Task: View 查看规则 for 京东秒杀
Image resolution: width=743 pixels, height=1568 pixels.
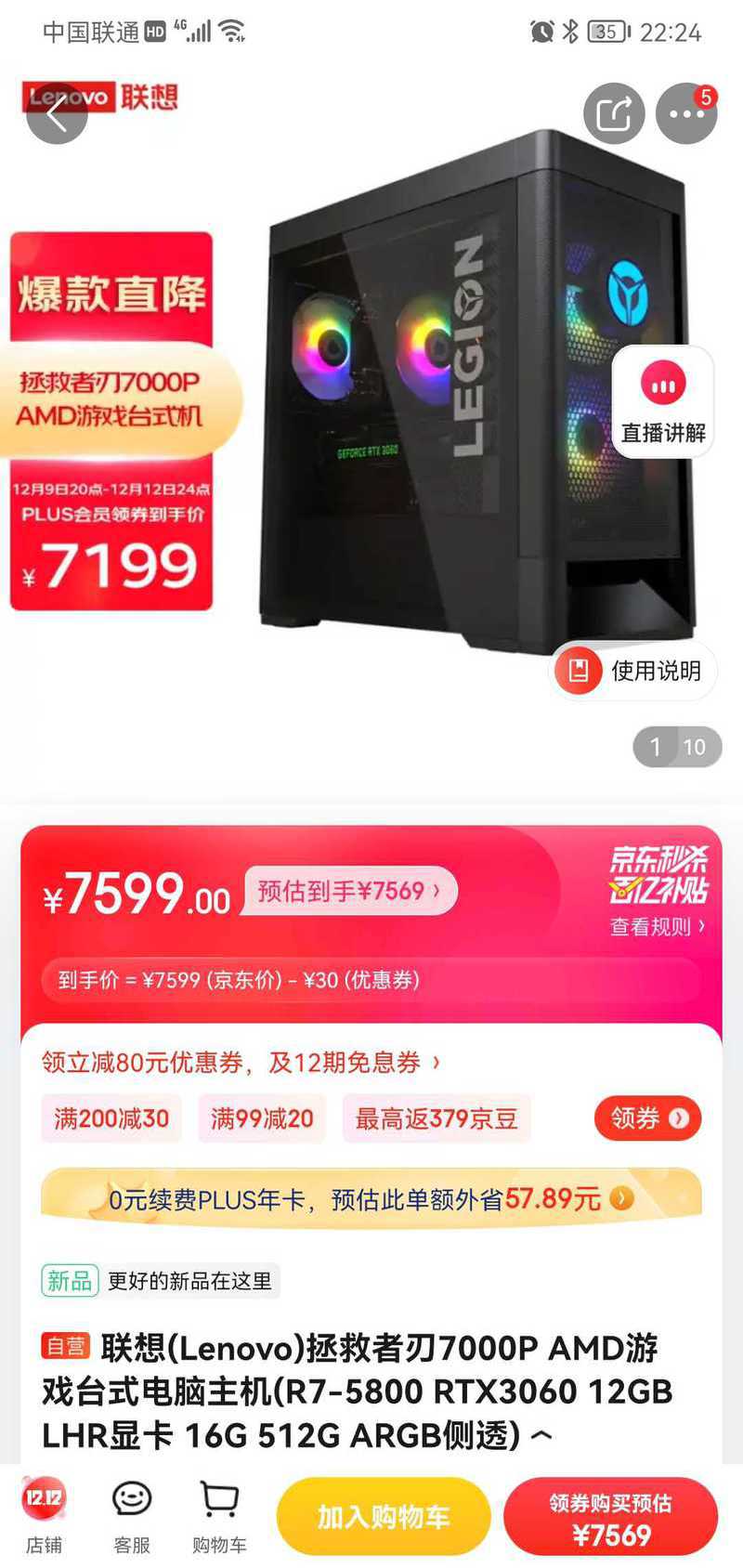Action: [x=658, y=926]
